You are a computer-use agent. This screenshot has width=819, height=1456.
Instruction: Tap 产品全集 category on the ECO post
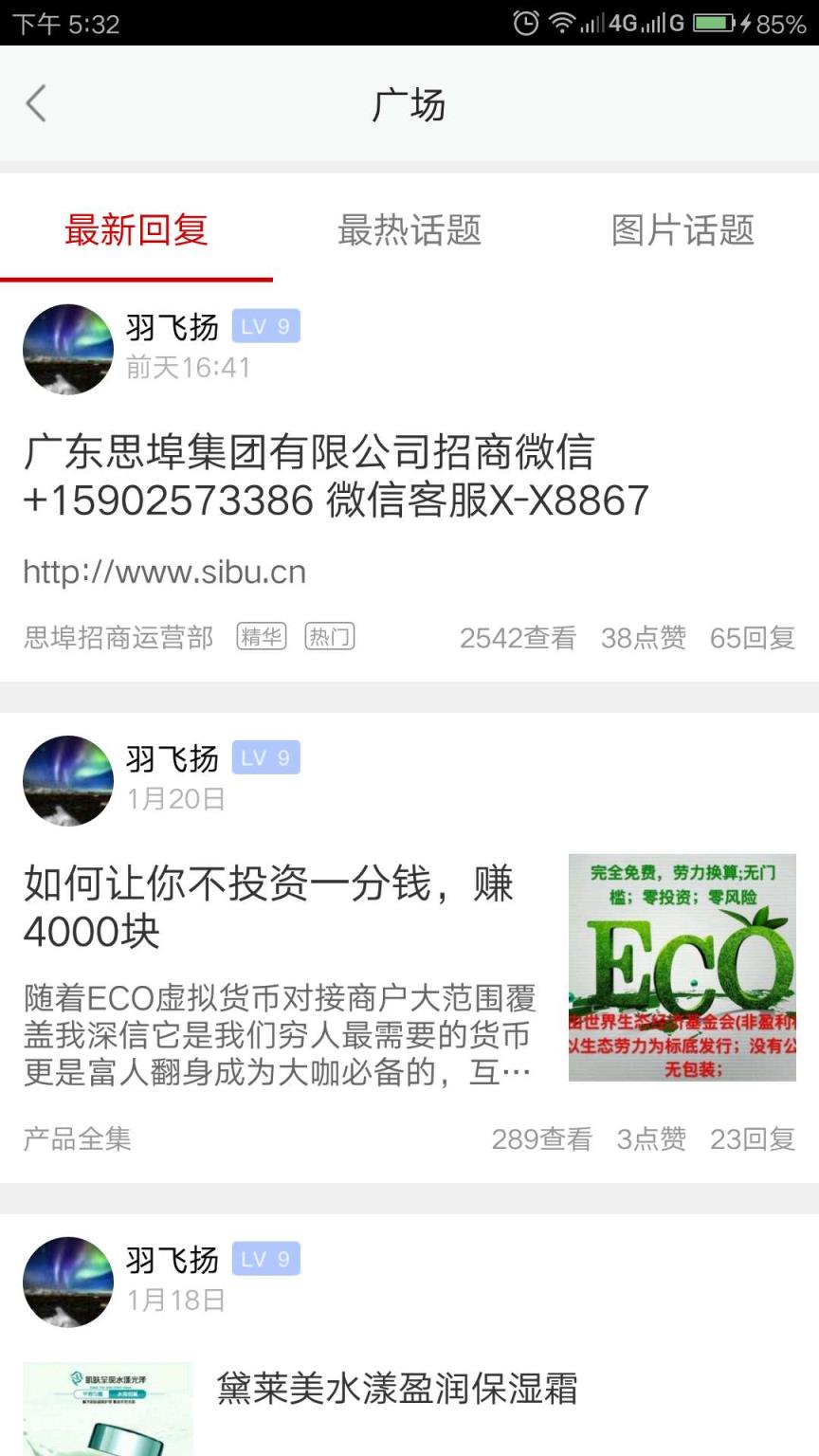coord(77,1138)
